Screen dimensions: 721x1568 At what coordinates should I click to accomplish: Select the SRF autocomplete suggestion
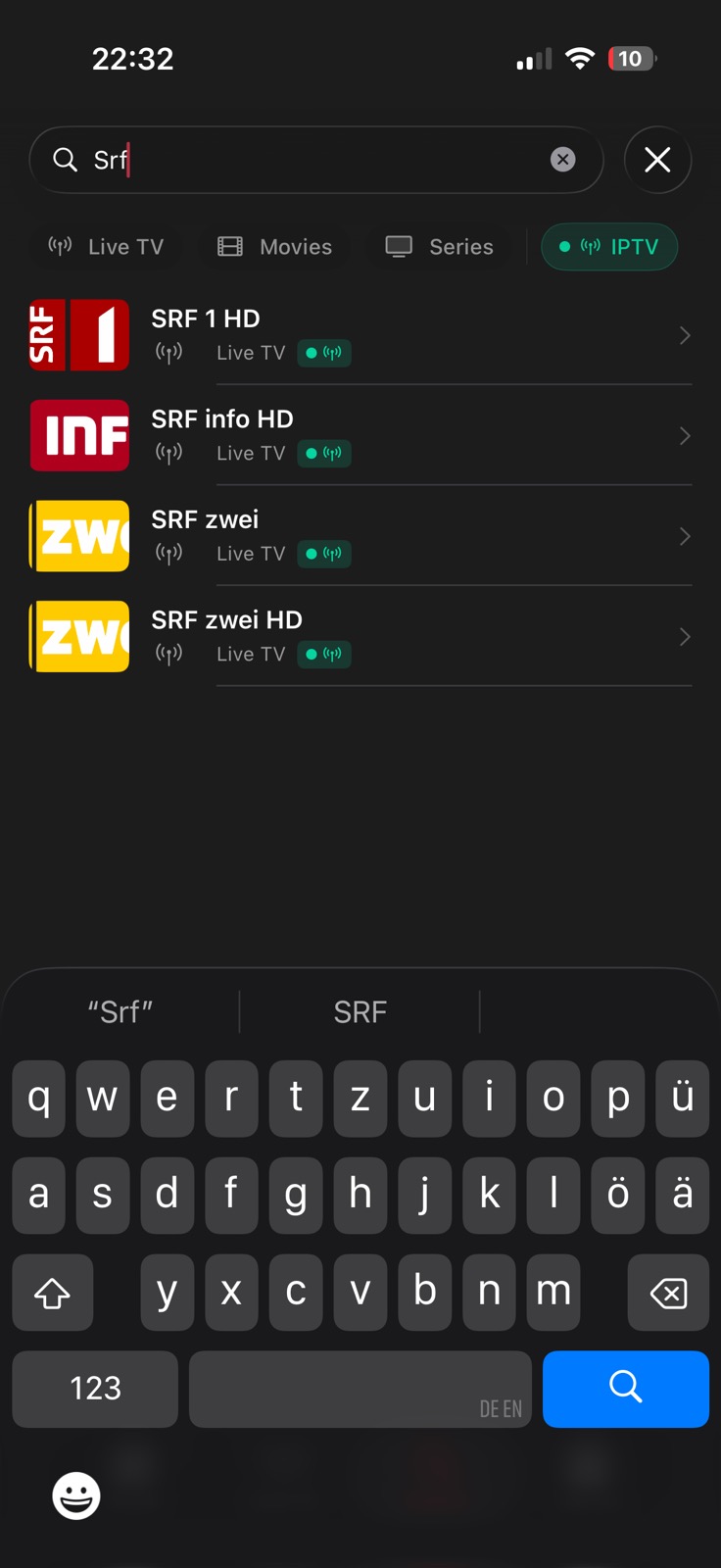click(360, 1011)
